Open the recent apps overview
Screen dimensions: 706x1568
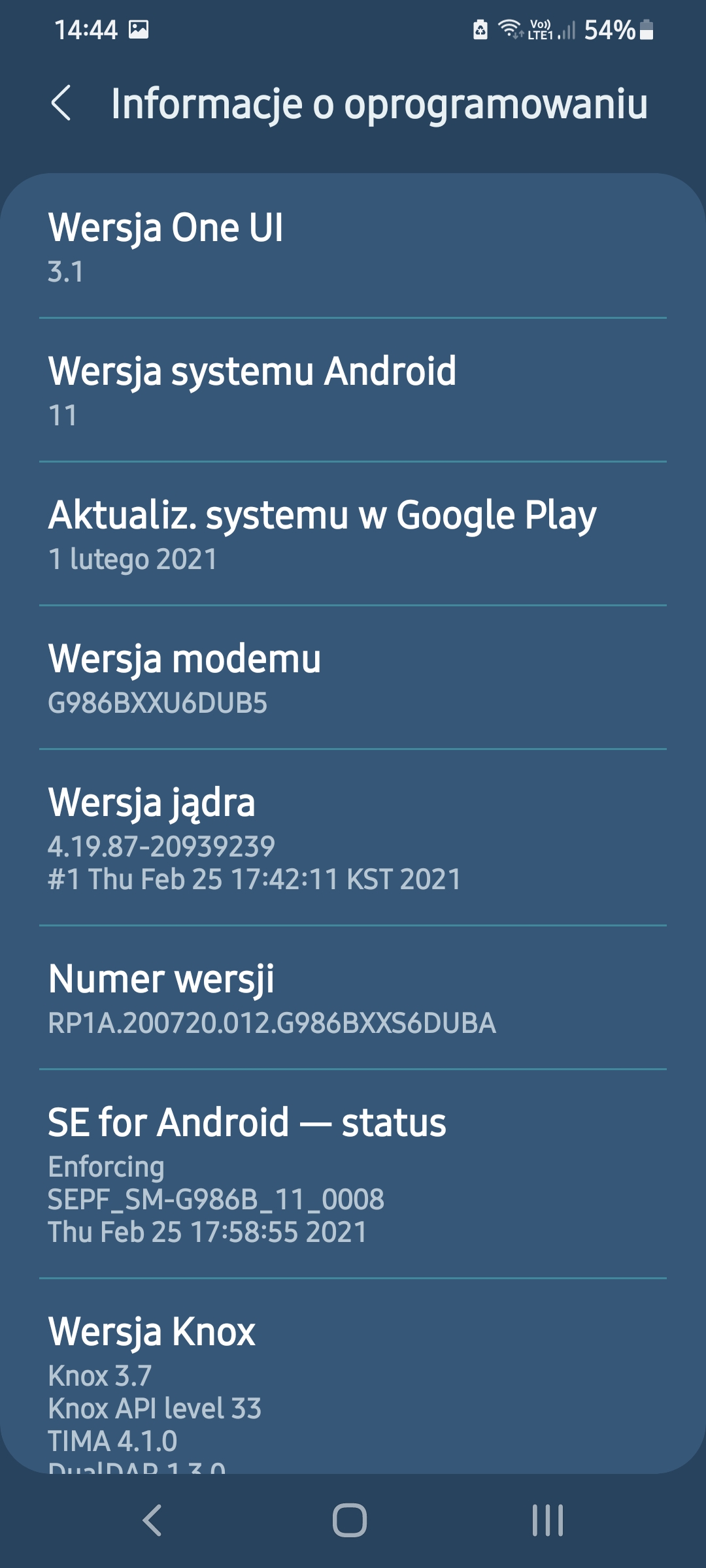[x=547, y=1520]
